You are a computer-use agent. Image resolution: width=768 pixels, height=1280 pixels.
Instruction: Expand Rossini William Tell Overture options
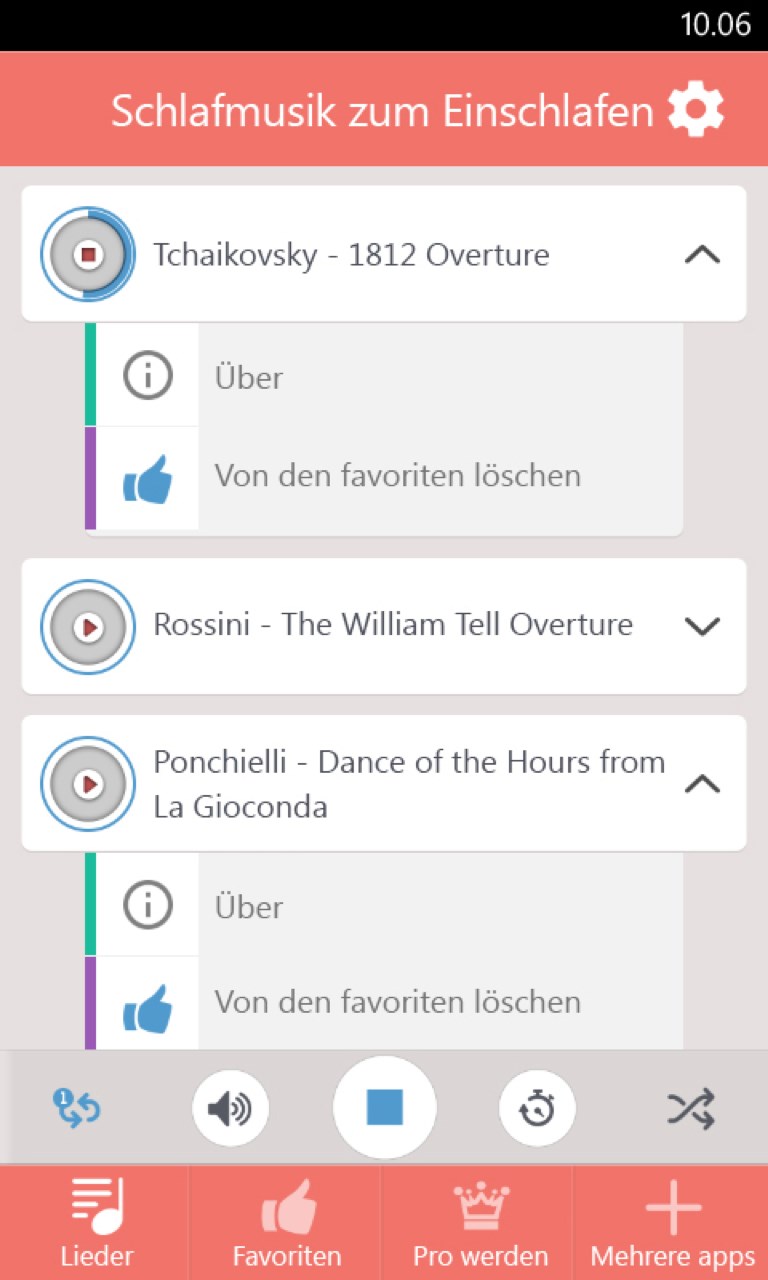702,627
